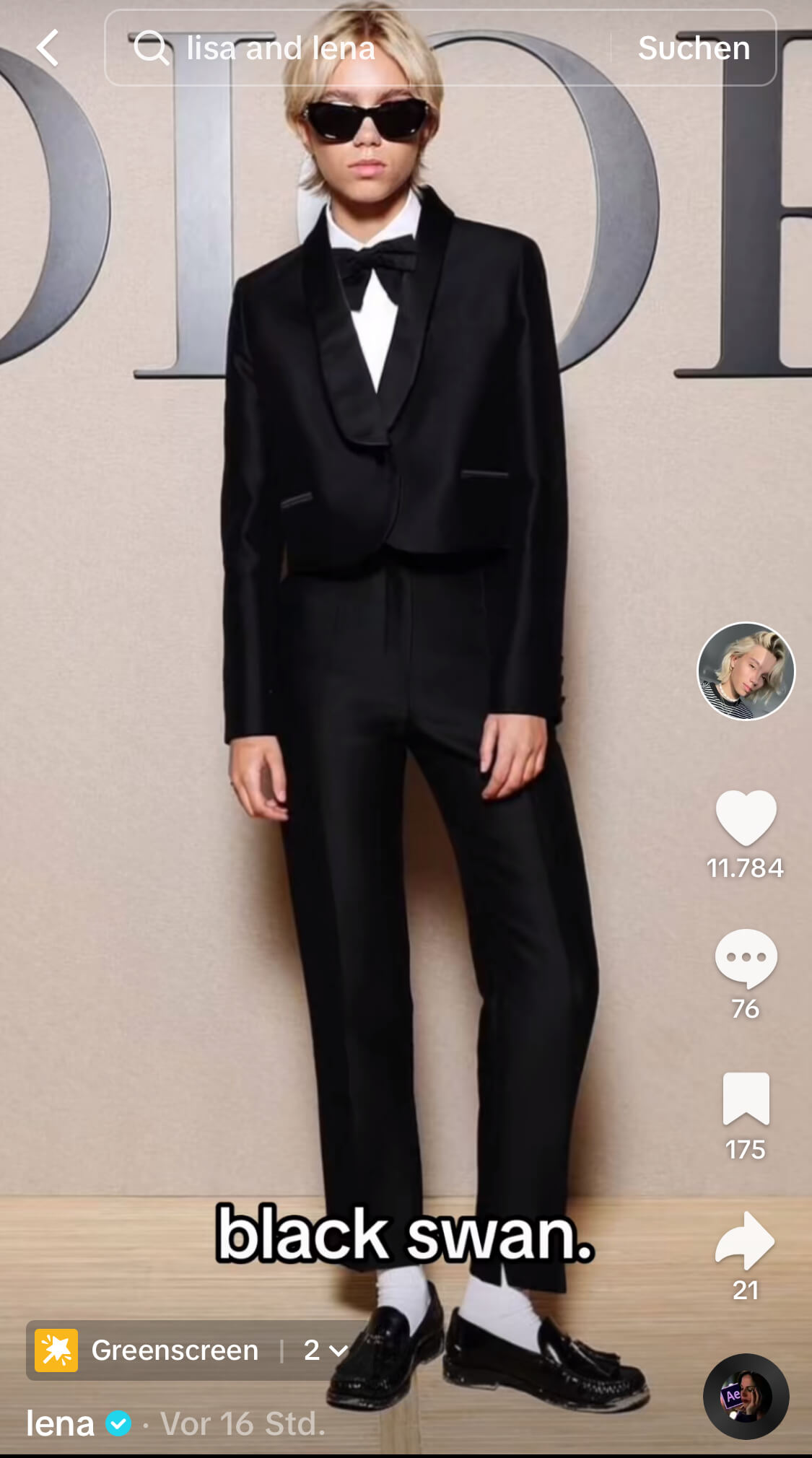The width and height of the screenshot is (812, 1458).
Task: Tap the Suchen button
Action: pos(694,48)
